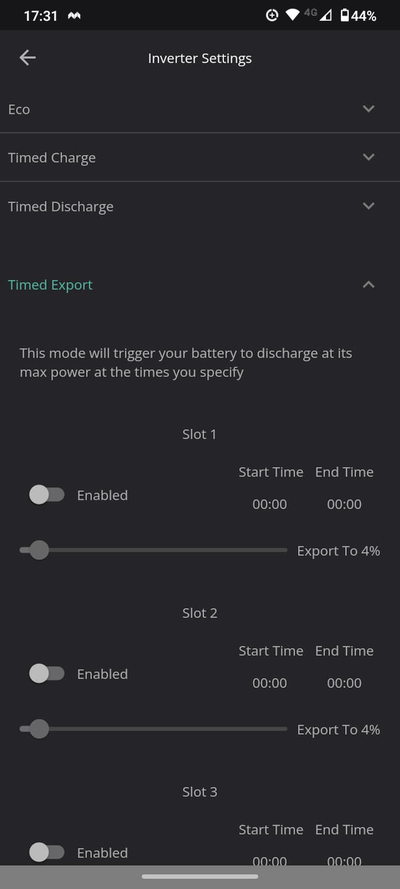The image size is (400, 889).
Task: Enable the Slot 3 export toggle
Action: (x=47, y=852)
